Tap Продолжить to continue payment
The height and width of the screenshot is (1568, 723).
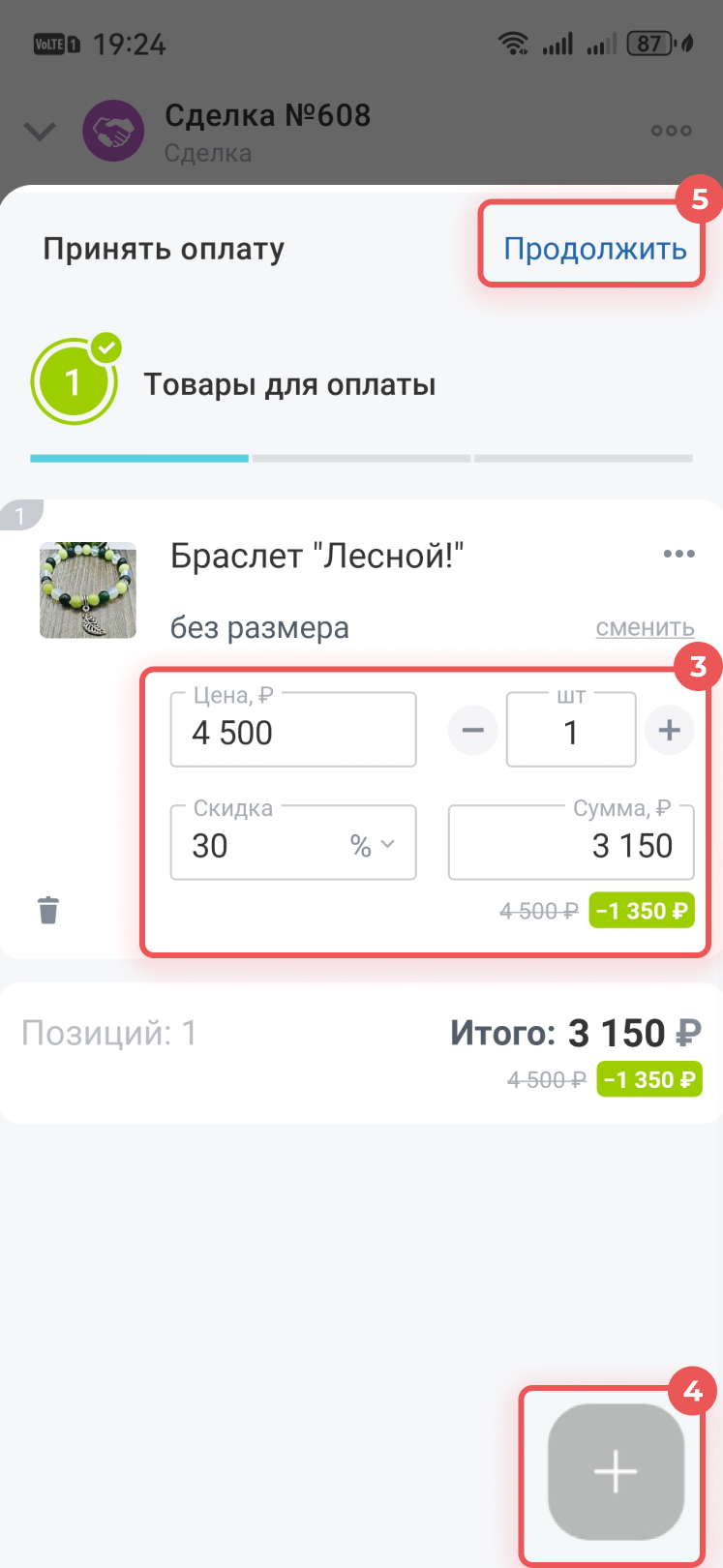pyautogui.click(x=594, y=249)
